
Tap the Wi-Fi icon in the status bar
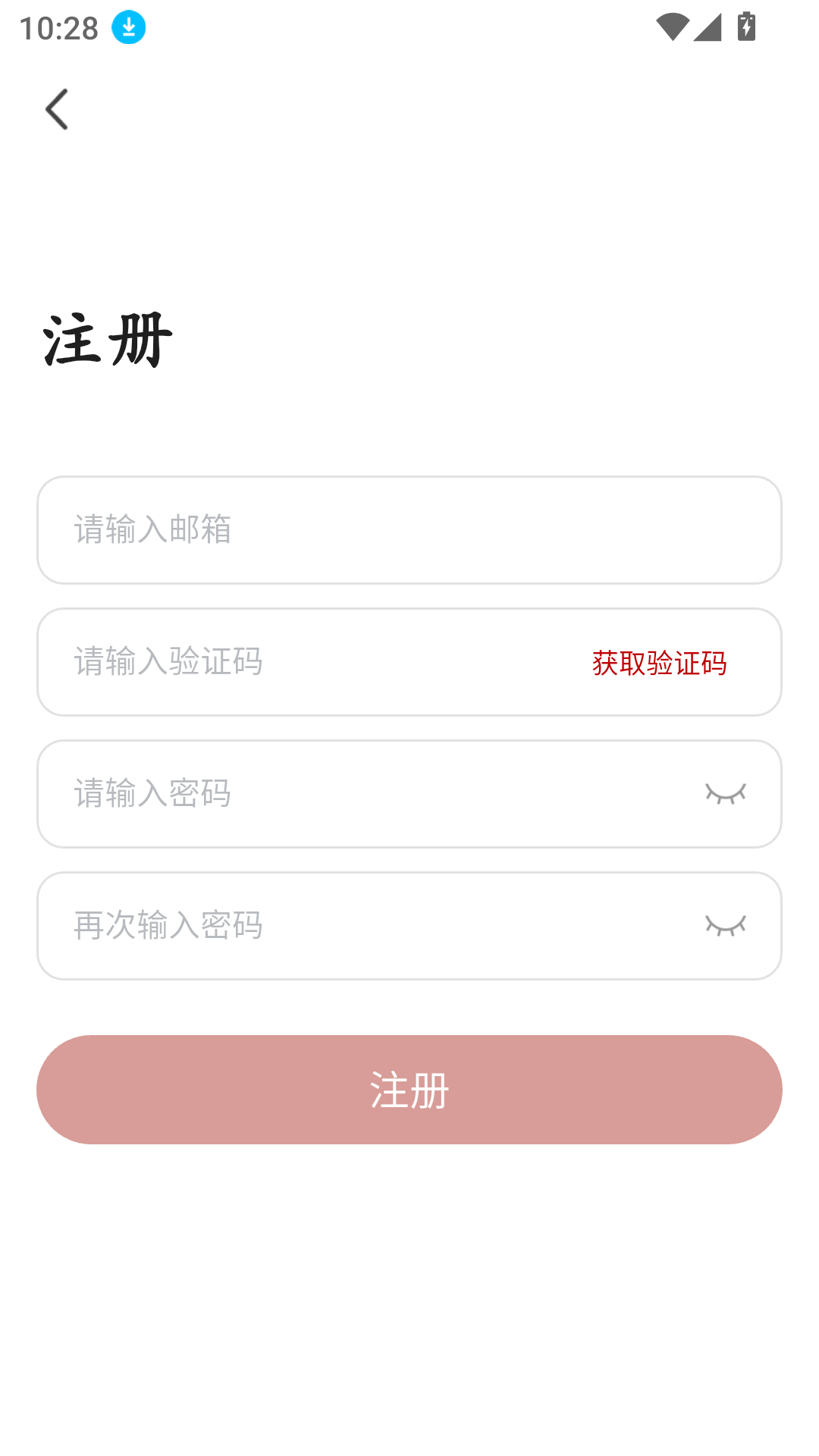pos(671,25)
